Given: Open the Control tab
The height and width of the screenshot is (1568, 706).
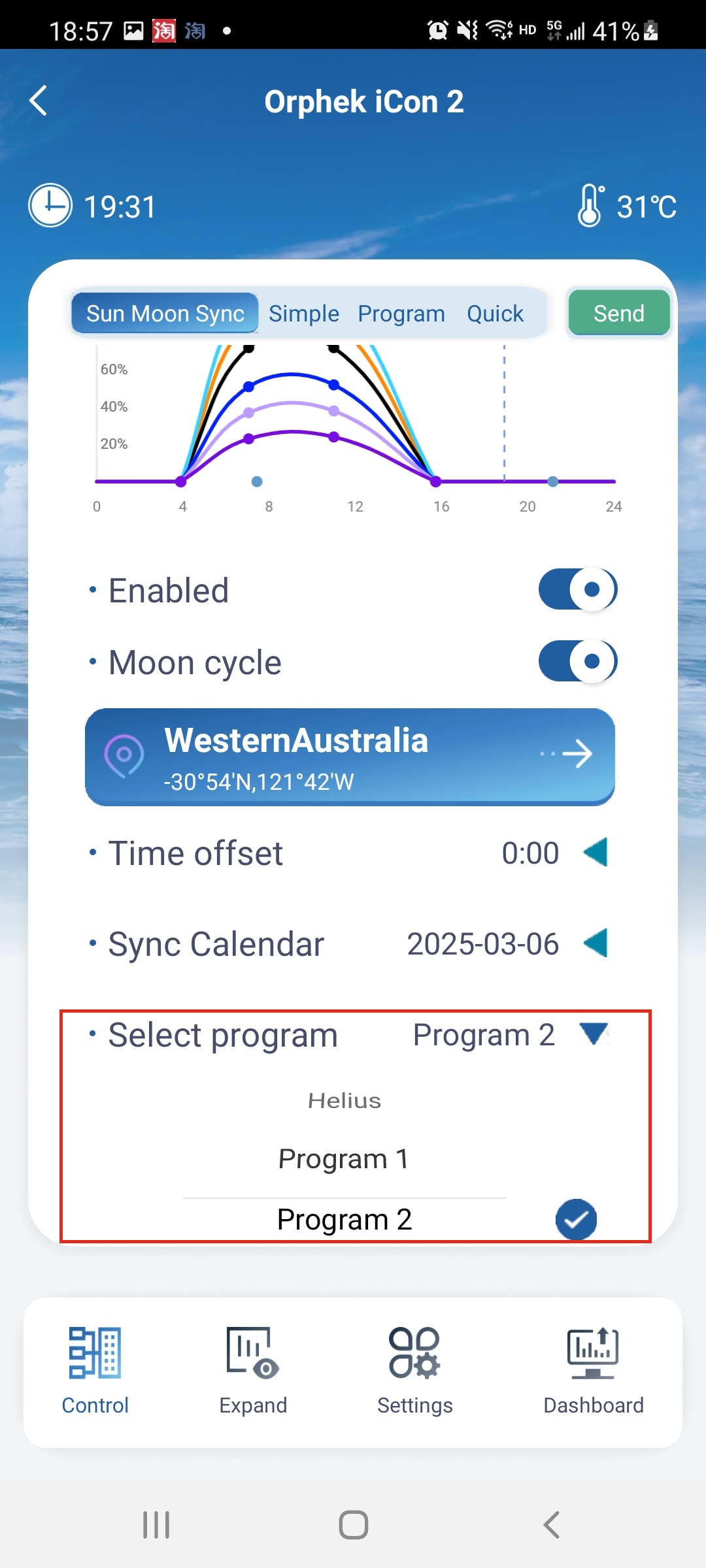Looking at the screenshot, I should pyautogui.click(x=95, y=1371).
